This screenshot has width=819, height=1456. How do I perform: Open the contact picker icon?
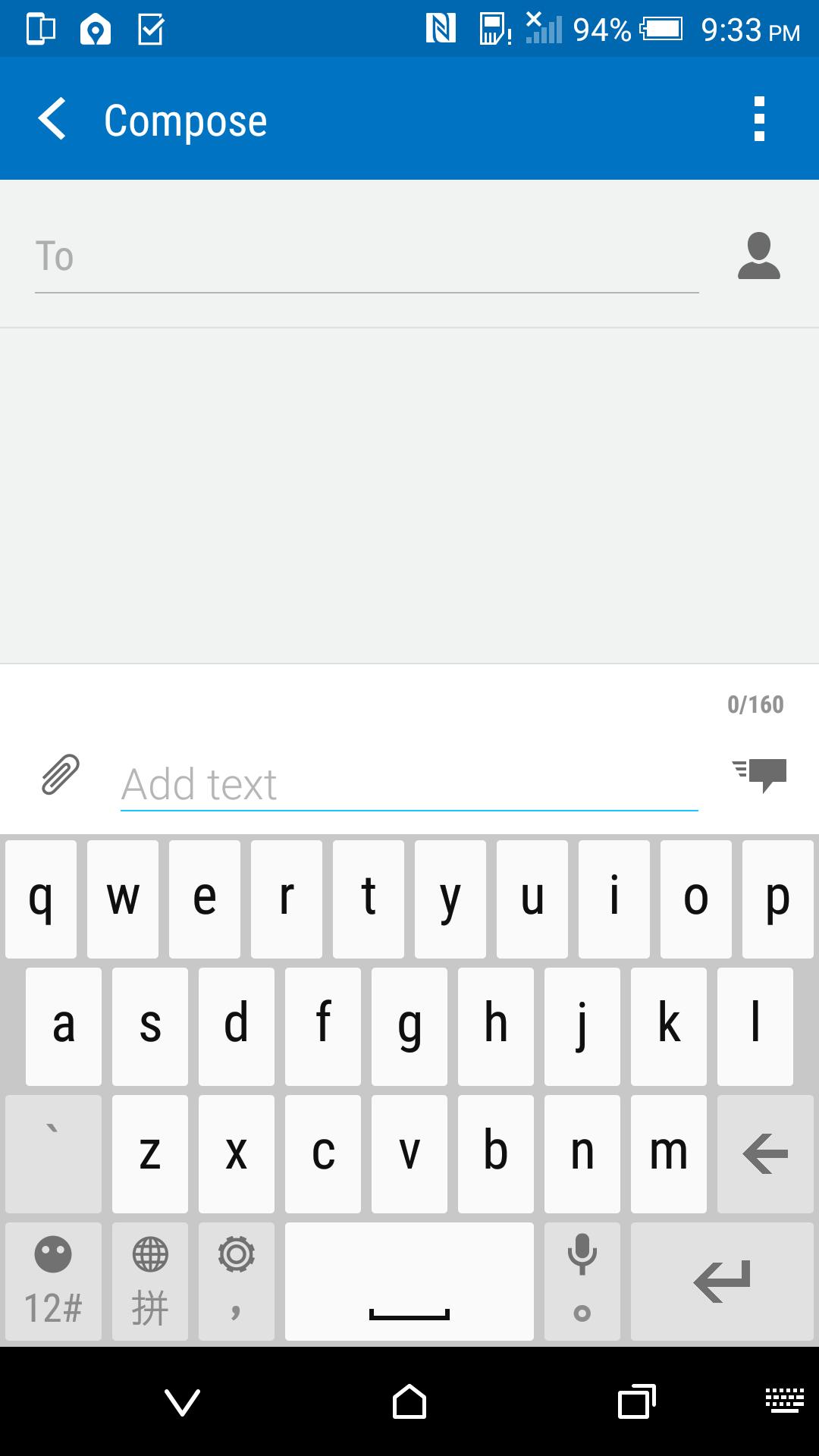[x=758, y=256]
